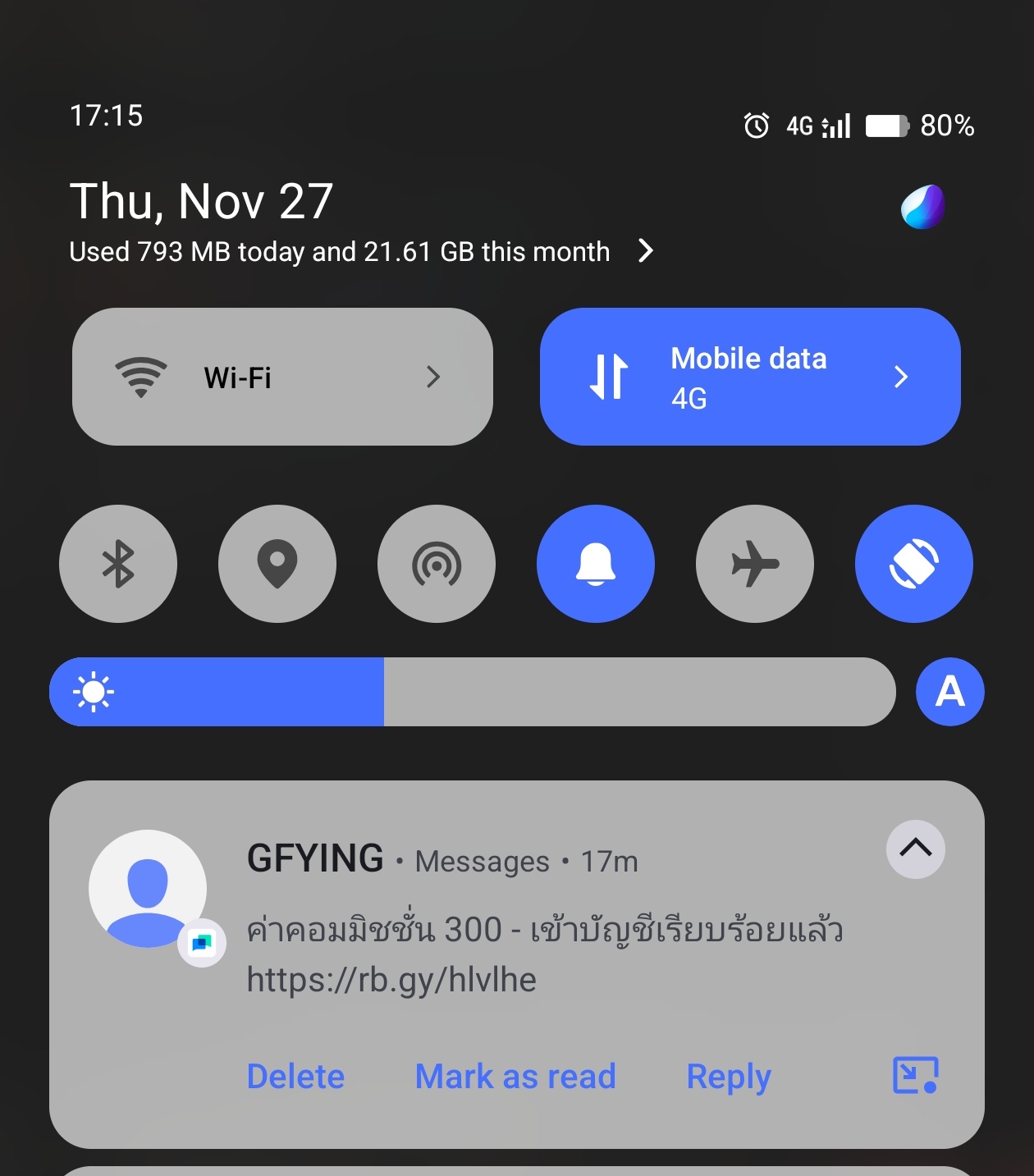Disable auto-rotate screen
The image size is (1034, 1176).
[x=914, y=564]
